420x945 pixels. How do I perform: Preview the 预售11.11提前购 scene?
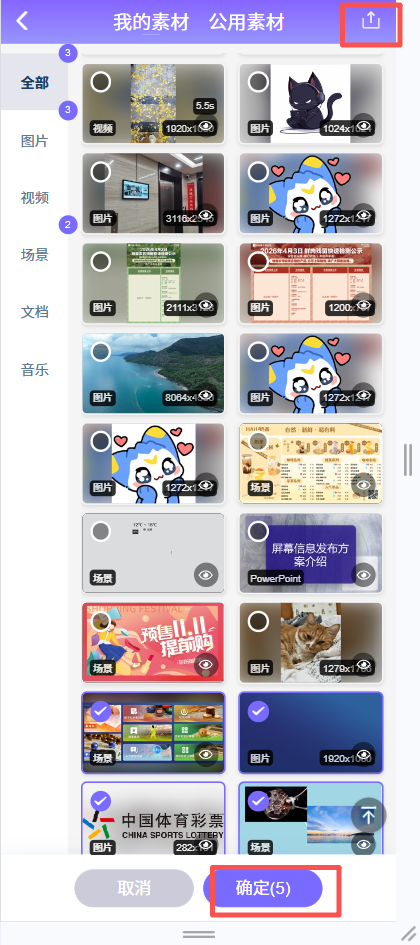pos(205,665)
